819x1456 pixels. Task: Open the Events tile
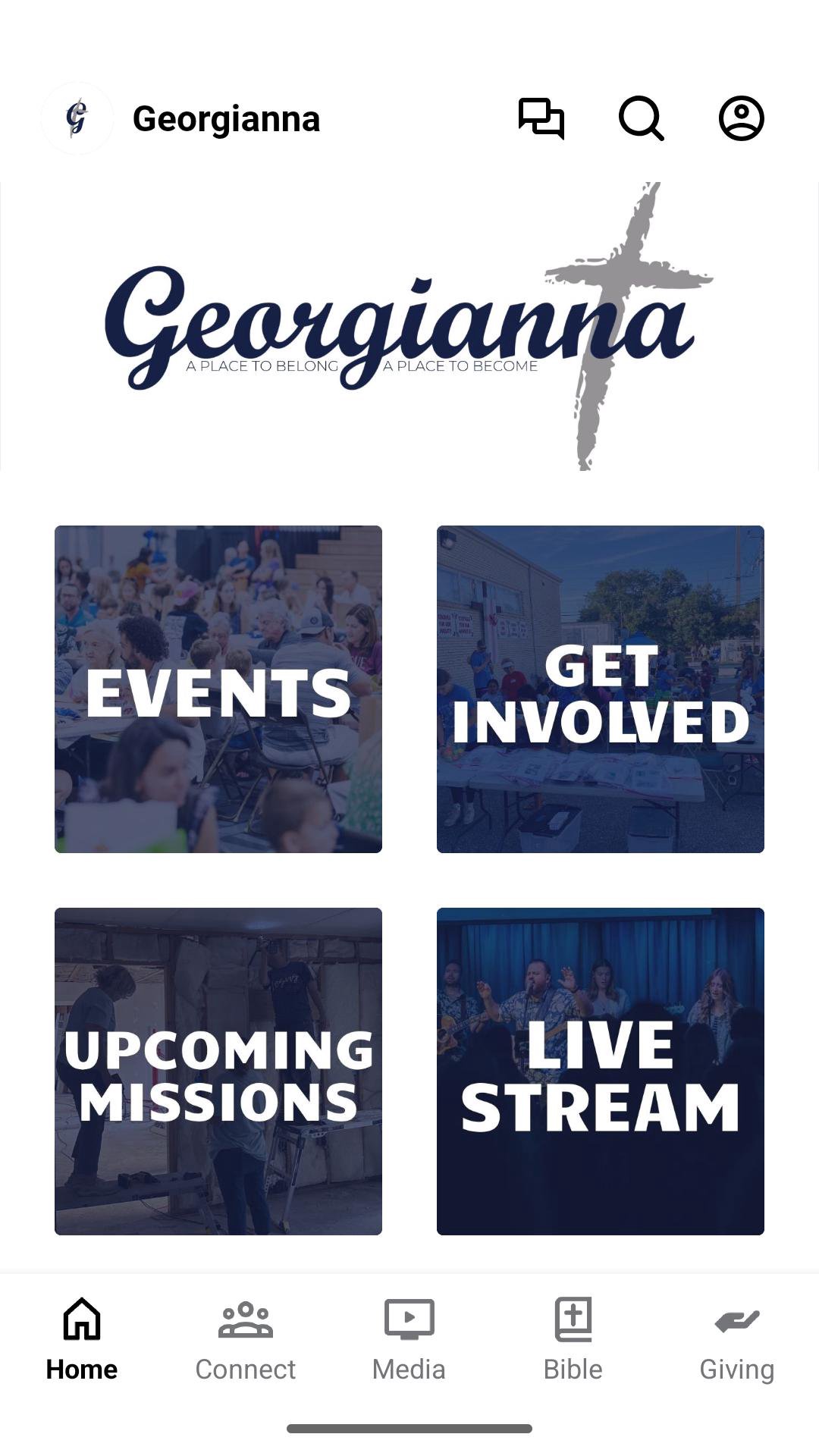[218, 689]
